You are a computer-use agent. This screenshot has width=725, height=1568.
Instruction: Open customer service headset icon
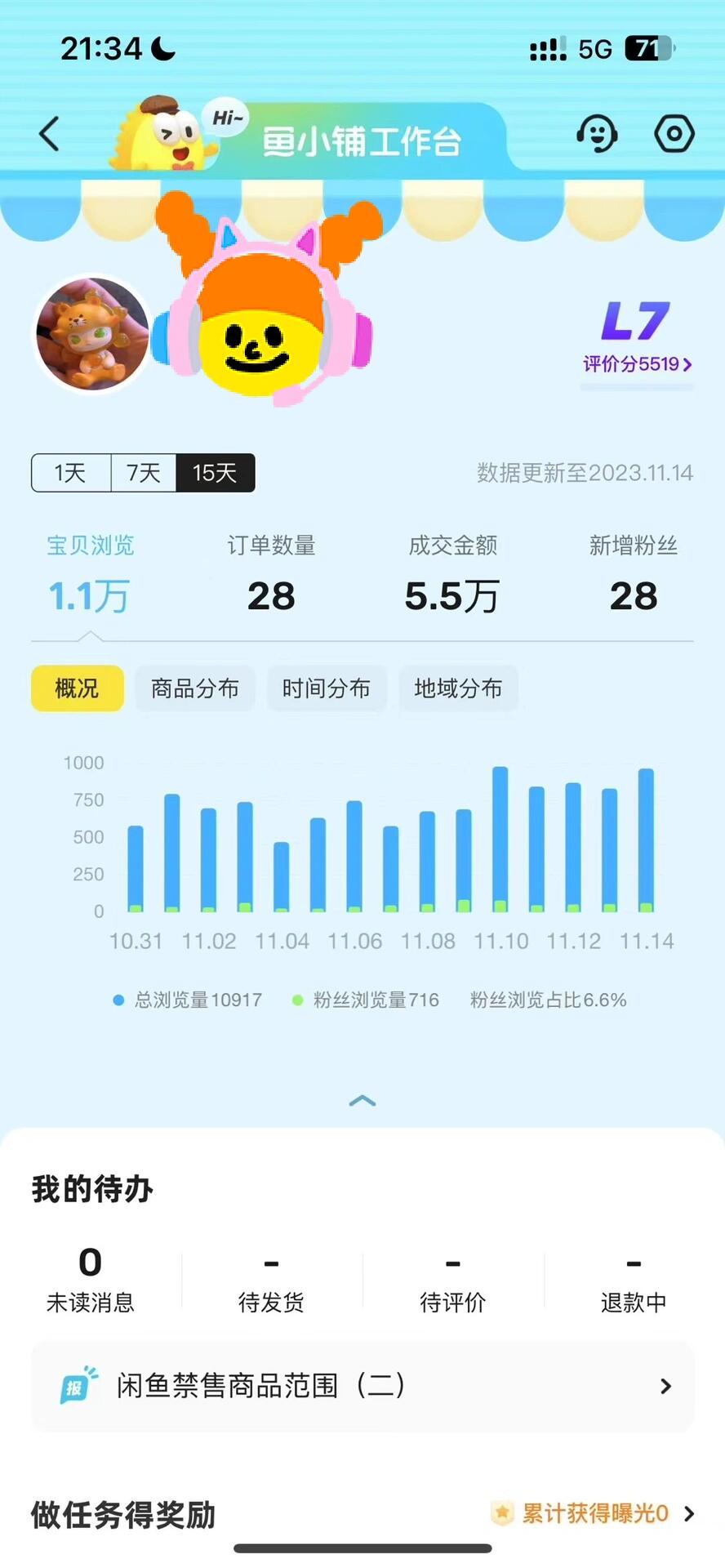[597, 134]
